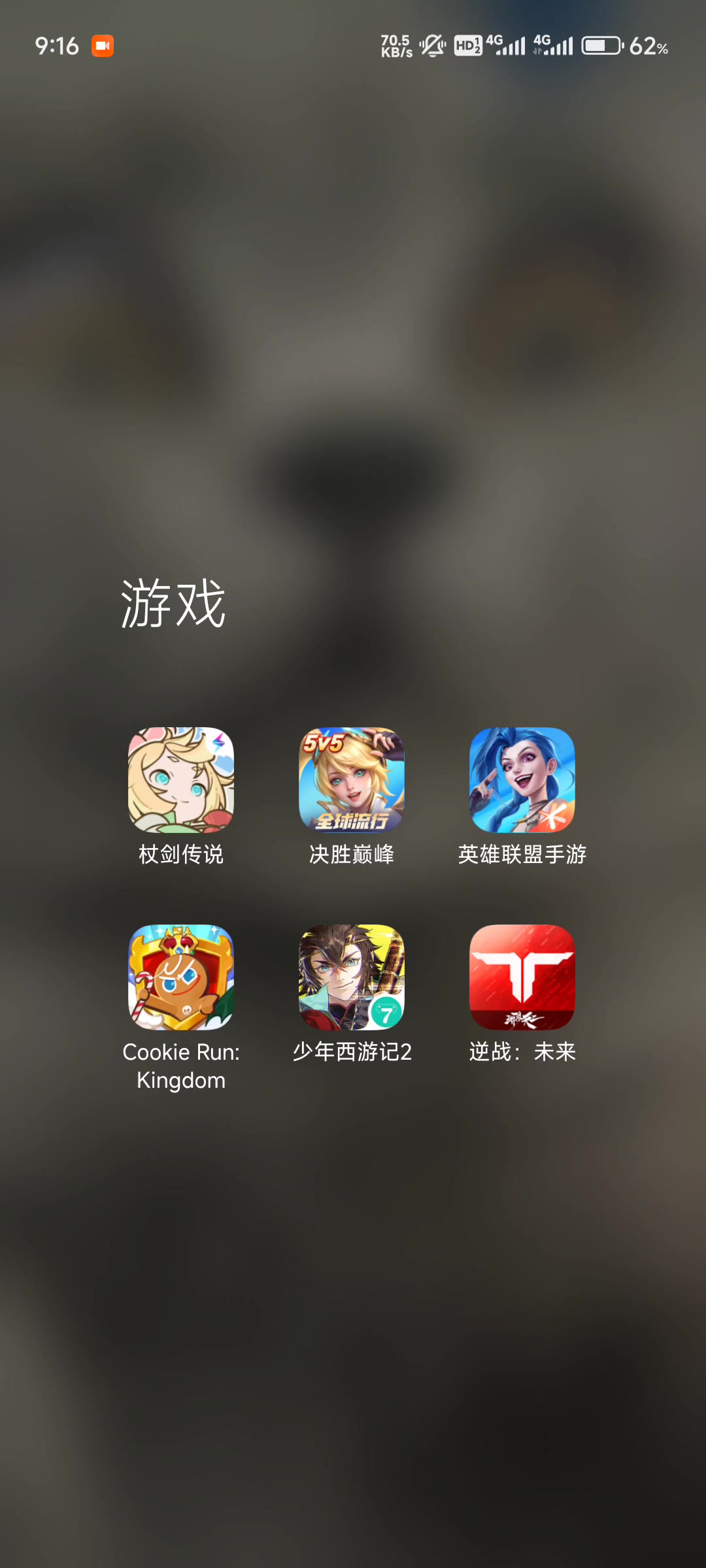Tap the 游戏 folder title to rename
The width and height of the screenshot is (706, 1568).
173,604
